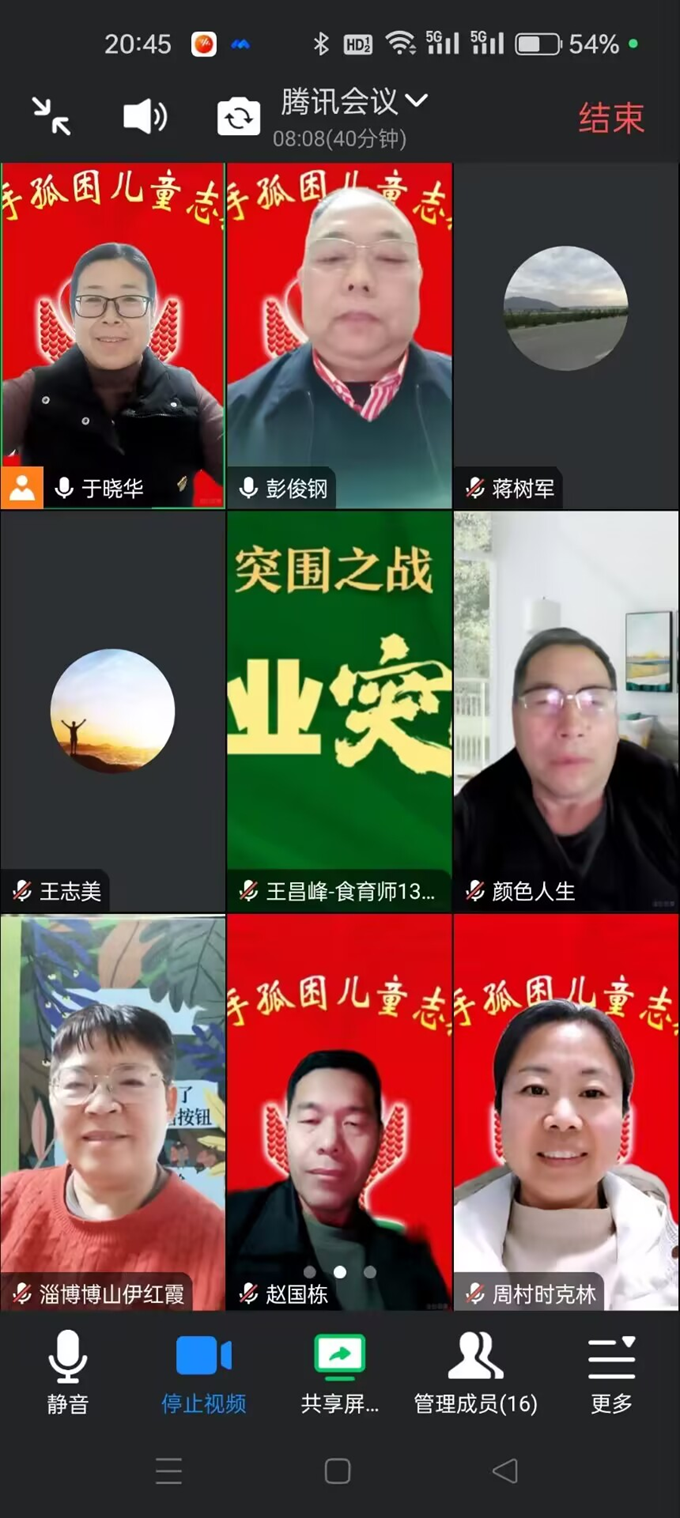The height and width of the screenshot is (1518, 680).
Task: Stop video with 停止视频
Action: (x=204, y=1372)
